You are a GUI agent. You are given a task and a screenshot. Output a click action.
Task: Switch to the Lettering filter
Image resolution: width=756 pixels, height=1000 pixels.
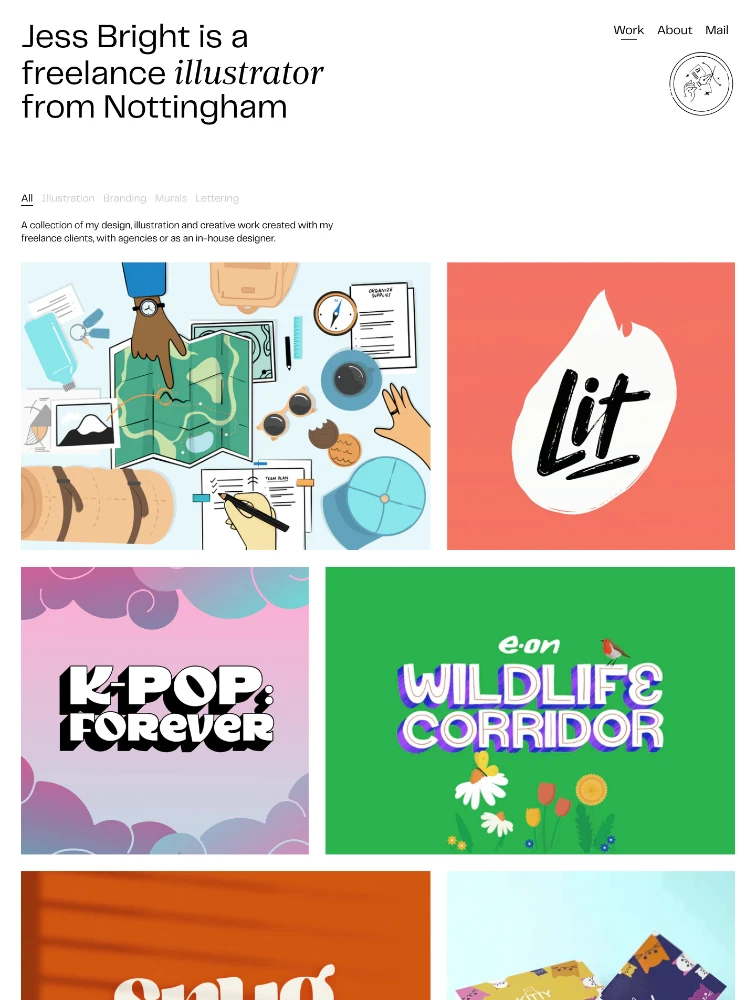pyautogui.click(x=217, y=198)
